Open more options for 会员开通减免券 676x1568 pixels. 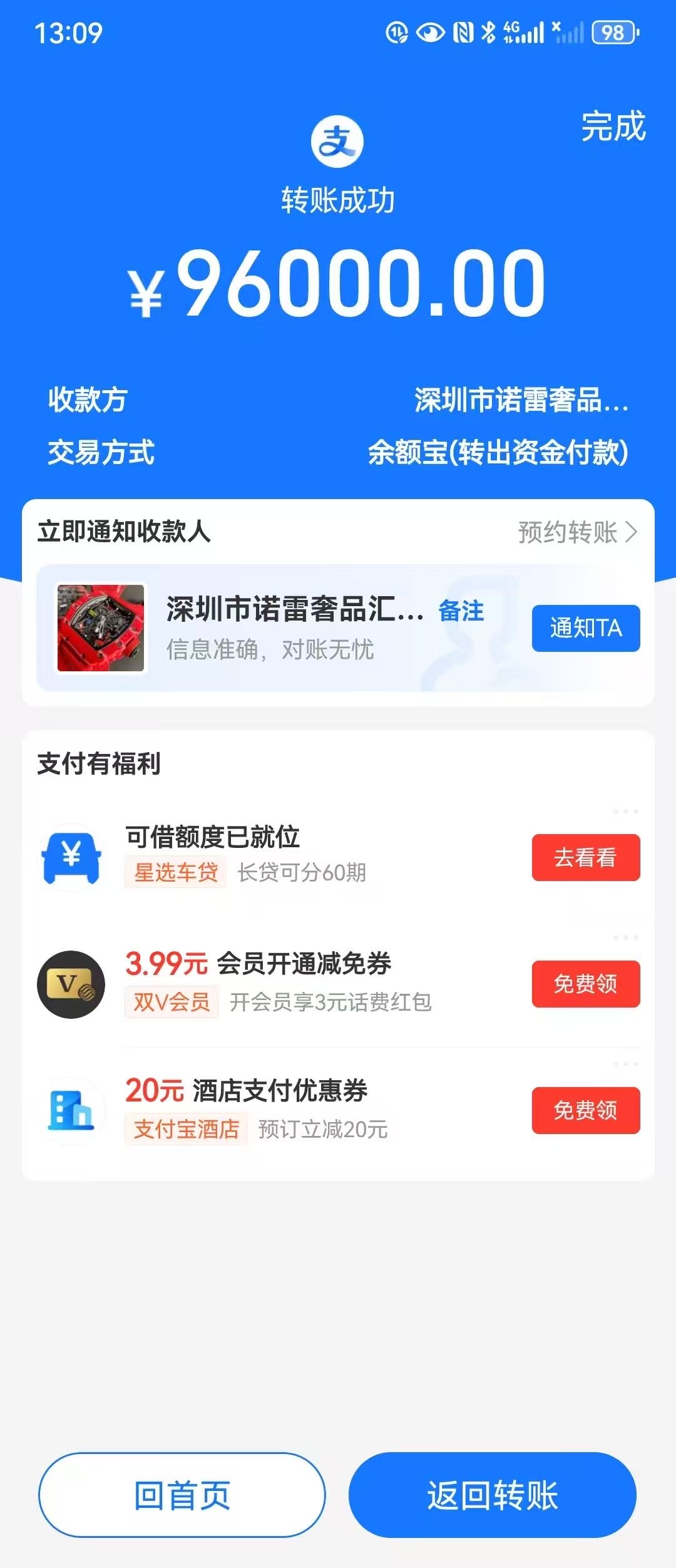[625, 937]
